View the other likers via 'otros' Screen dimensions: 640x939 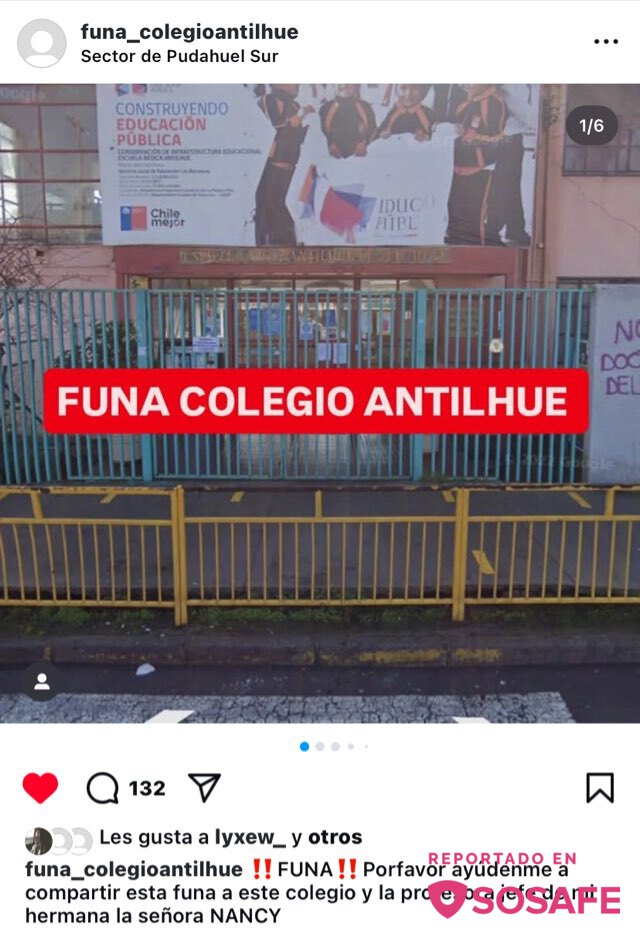(x=334, y=837)
